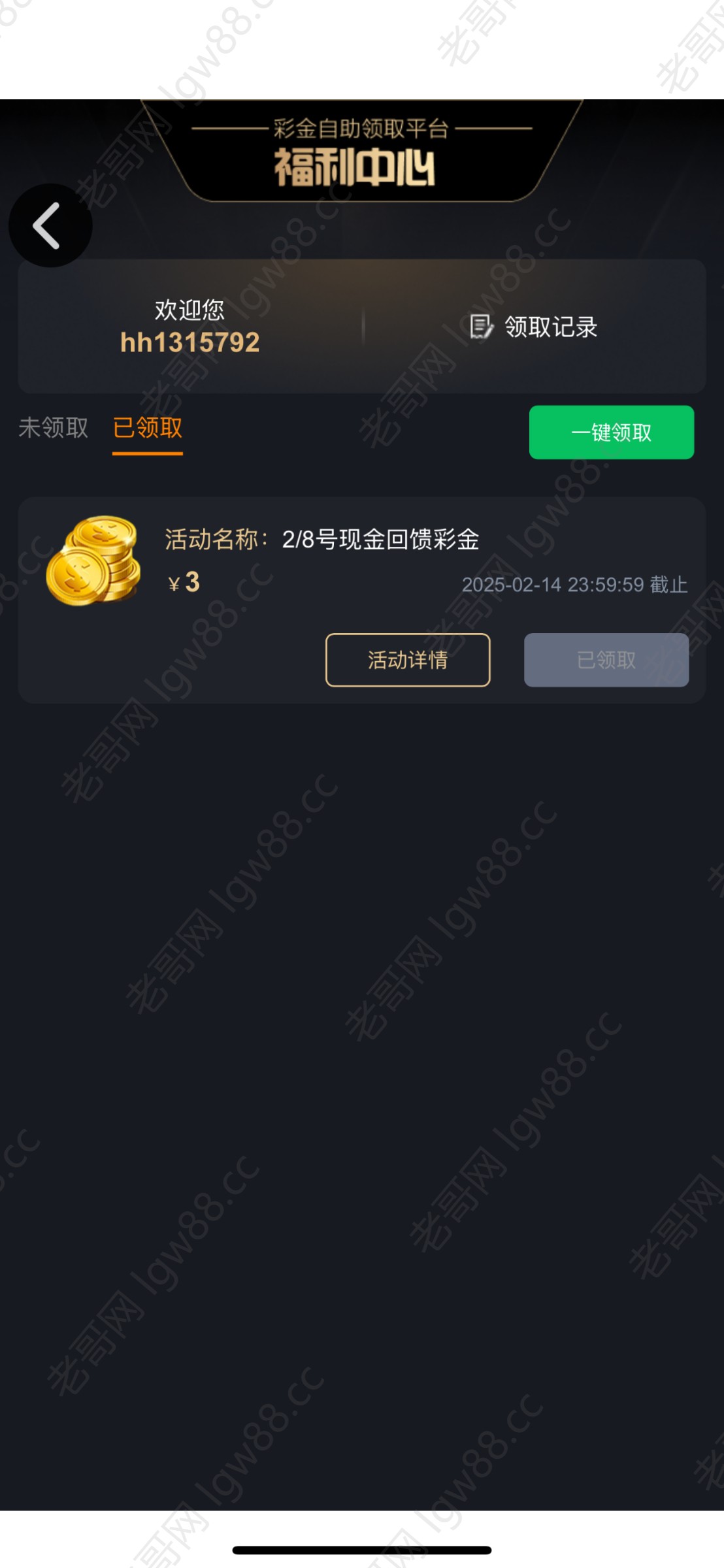Switch to the 未领取 tab
The height and width of the screenshot is (1568, 724).
(54, 428)
